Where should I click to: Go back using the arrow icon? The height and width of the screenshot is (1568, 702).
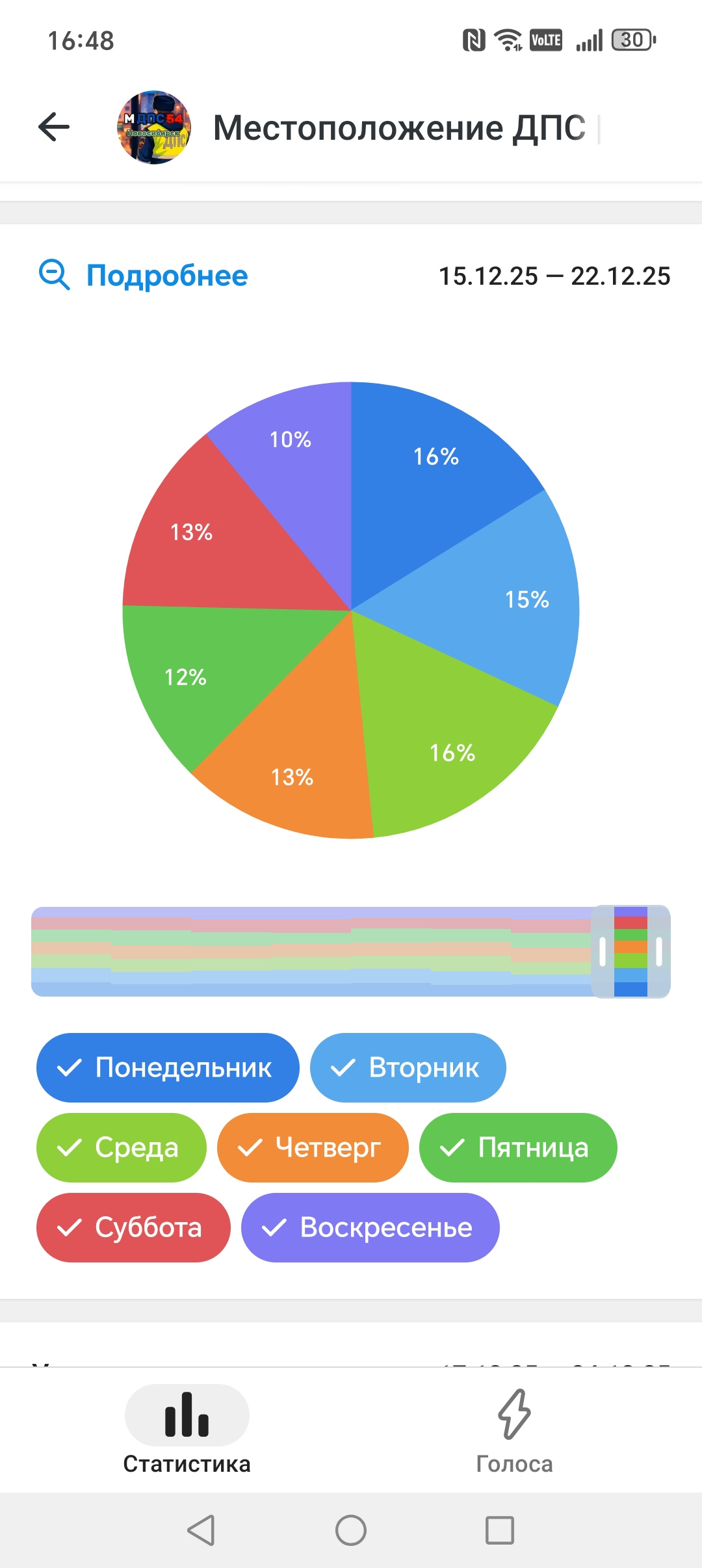pos(54,127)
